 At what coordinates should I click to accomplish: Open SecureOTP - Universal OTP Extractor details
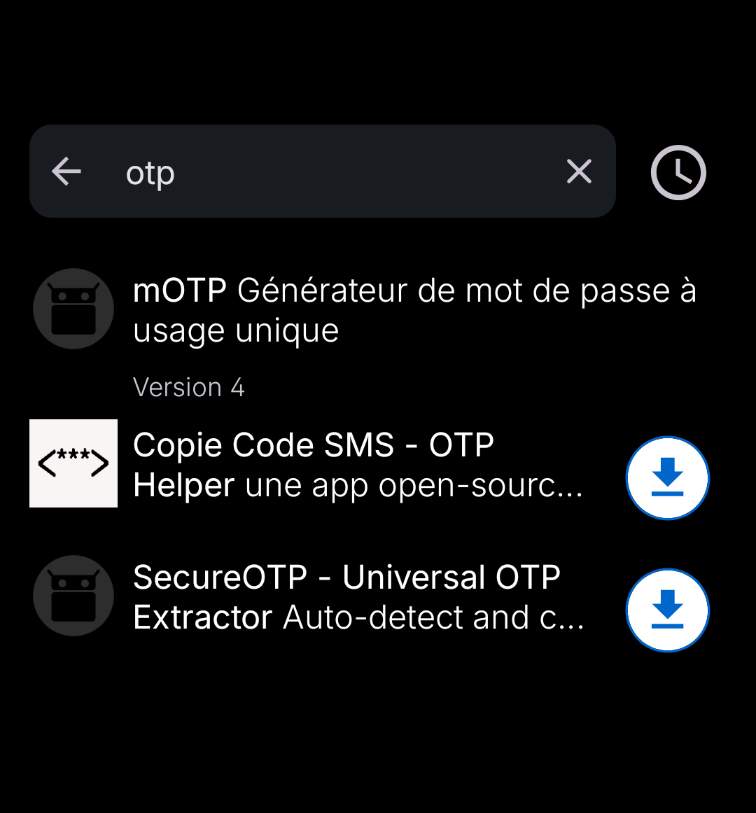(x=358, y=597)
